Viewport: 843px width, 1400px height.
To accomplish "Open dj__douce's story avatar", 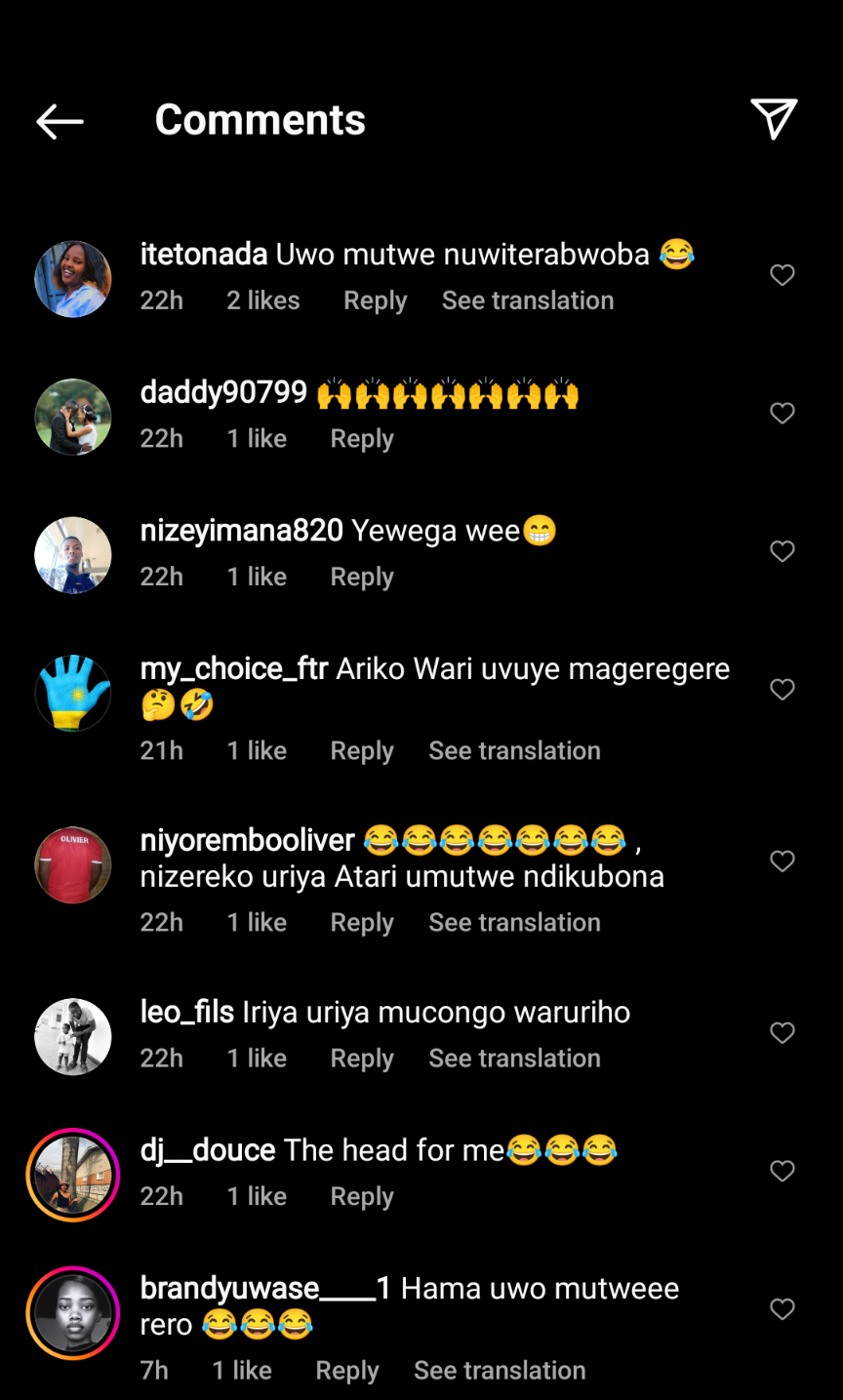I will [x=73, y=1175].
